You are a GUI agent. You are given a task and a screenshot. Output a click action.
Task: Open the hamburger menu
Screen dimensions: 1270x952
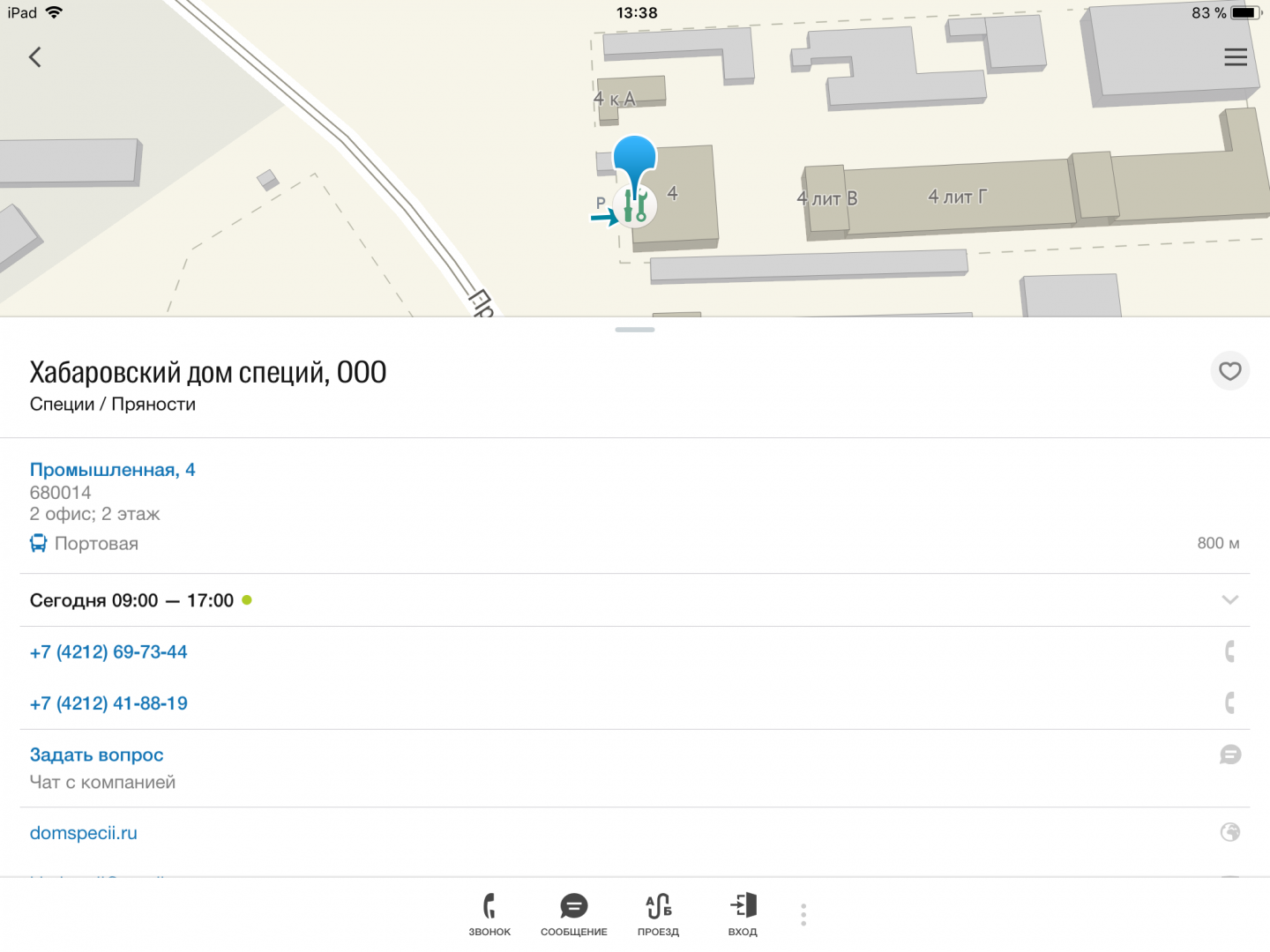[1235, 57]
